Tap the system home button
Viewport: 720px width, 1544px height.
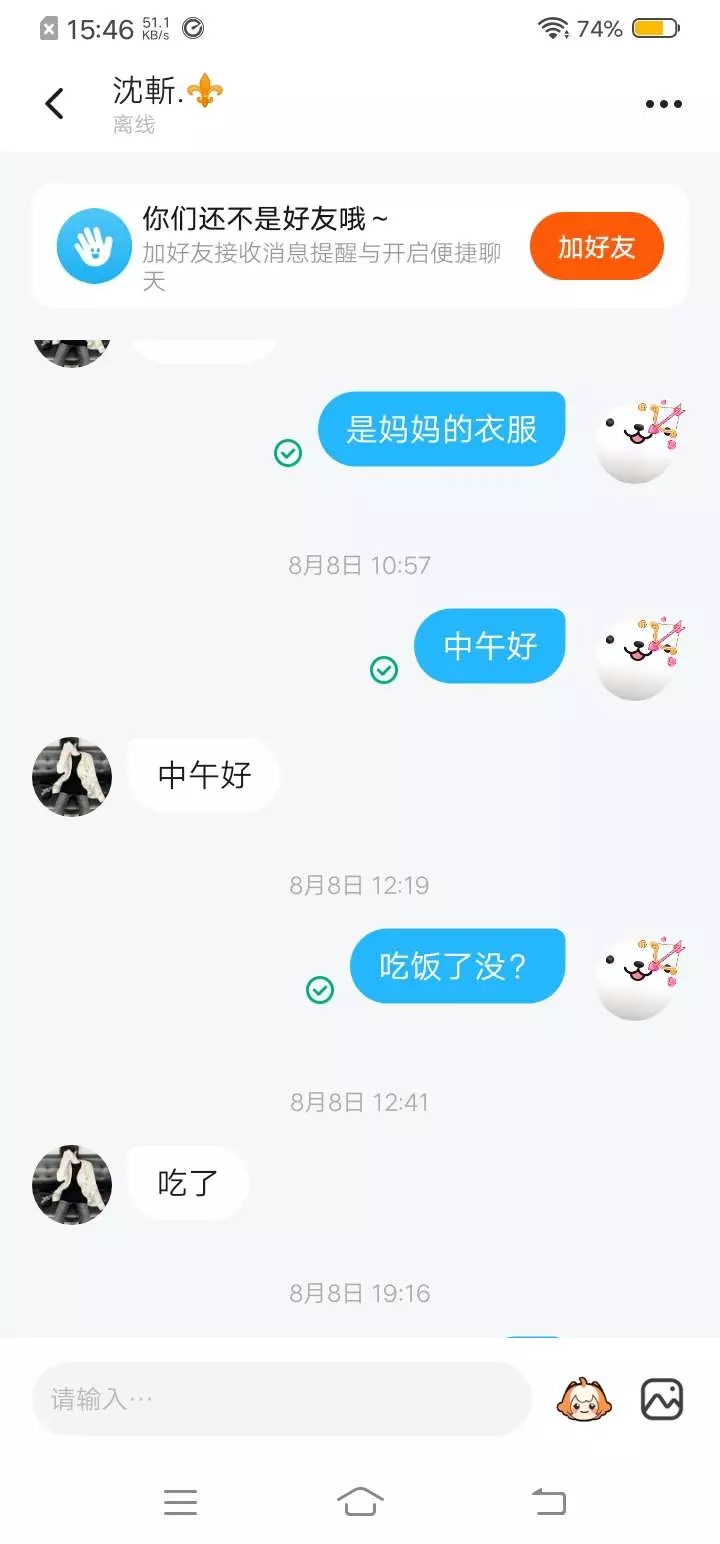360,1501
